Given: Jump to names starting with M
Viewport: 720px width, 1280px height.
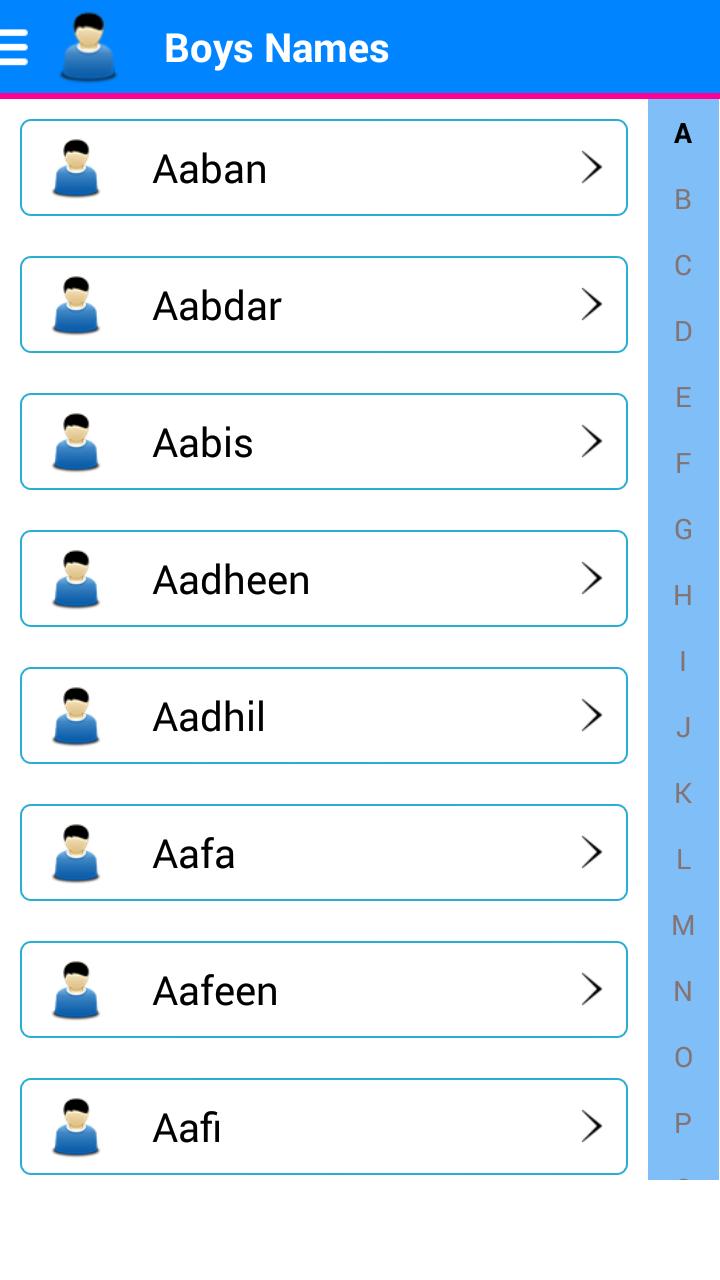Looking at the screenshot, I should (x=682, y=925).
